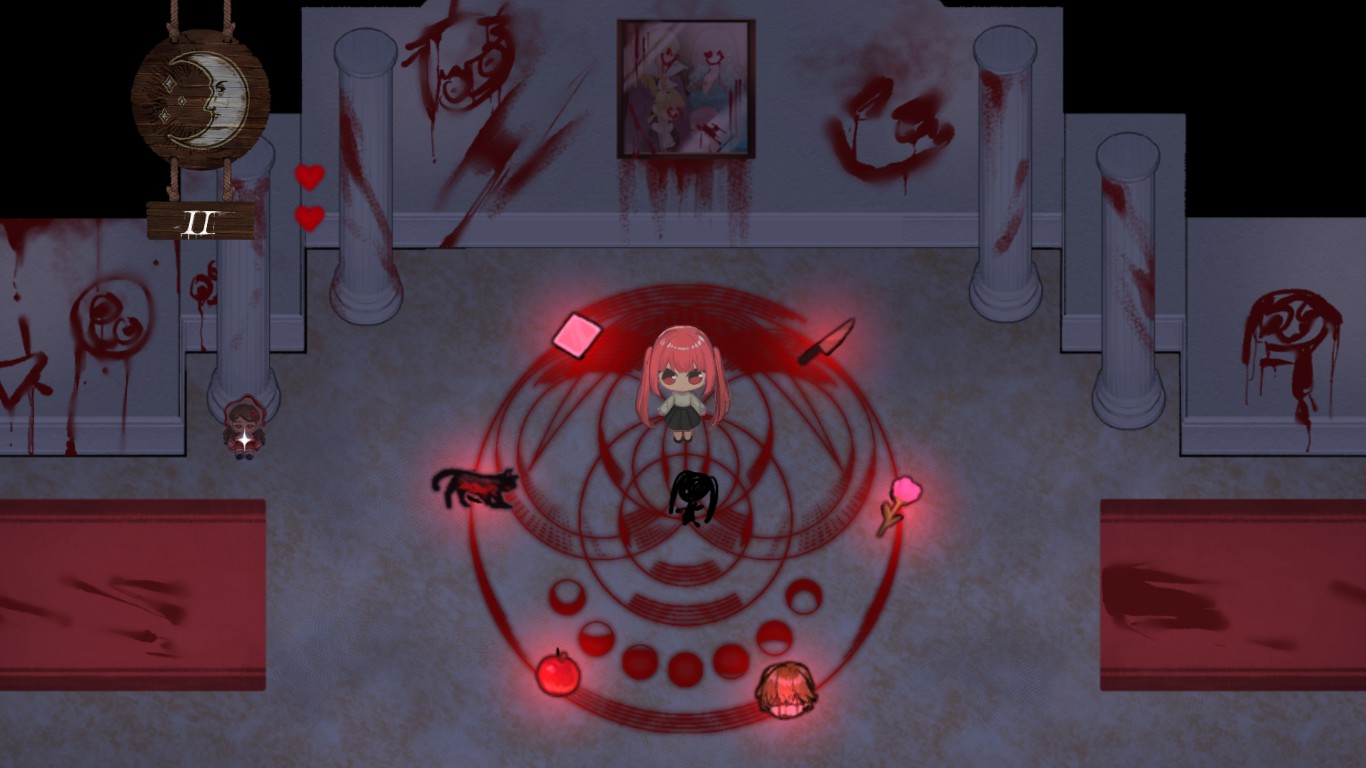
Task: Interact with the sparkling girl by the pillar
Action: pos(243,430)
